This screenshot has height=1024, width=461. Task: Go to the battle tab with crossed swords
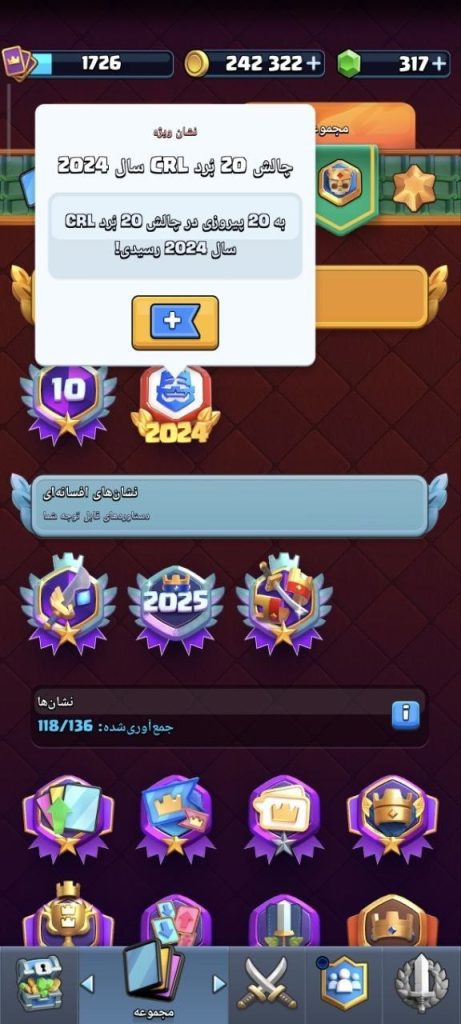coord(266,984)
